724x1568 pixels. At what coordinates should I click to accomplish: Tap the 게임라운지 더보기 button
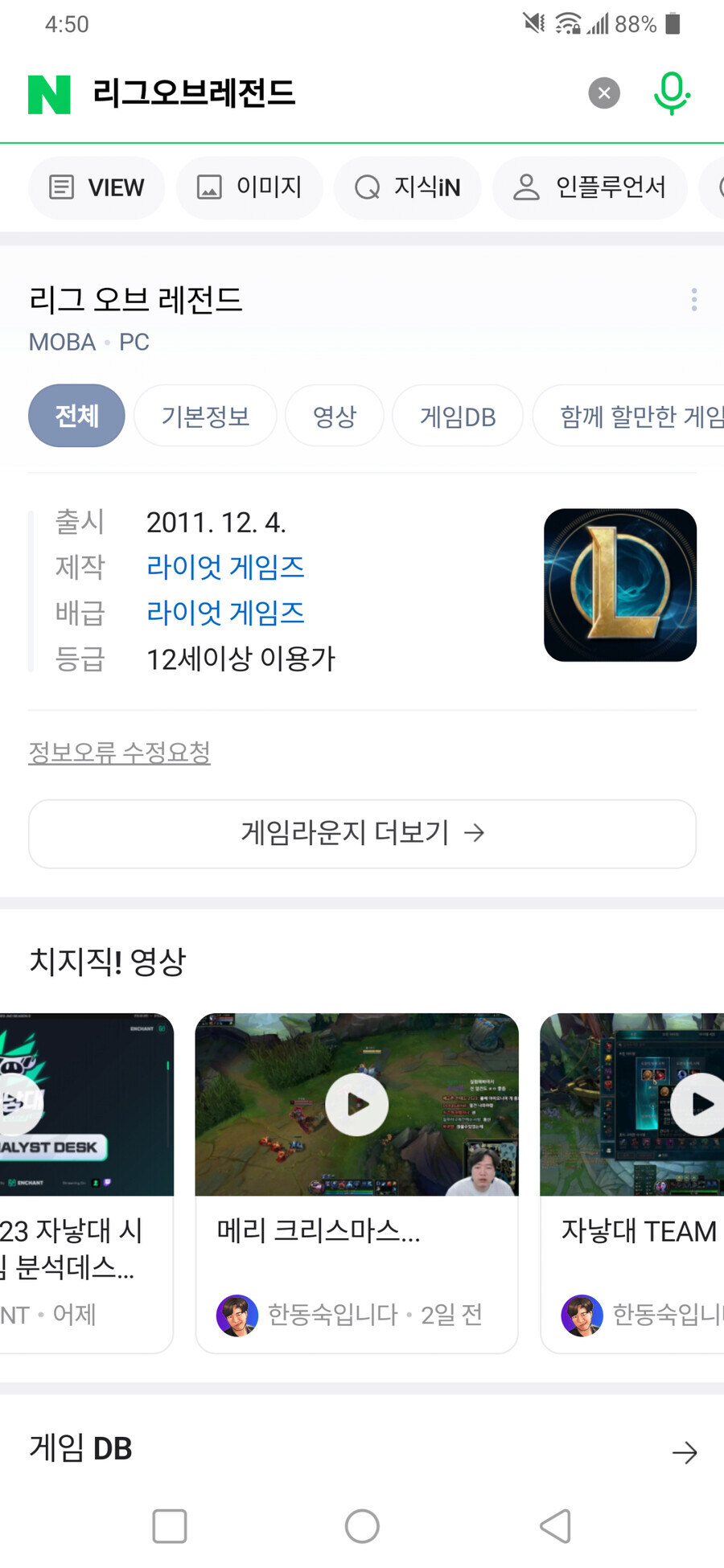click(362, 834)
